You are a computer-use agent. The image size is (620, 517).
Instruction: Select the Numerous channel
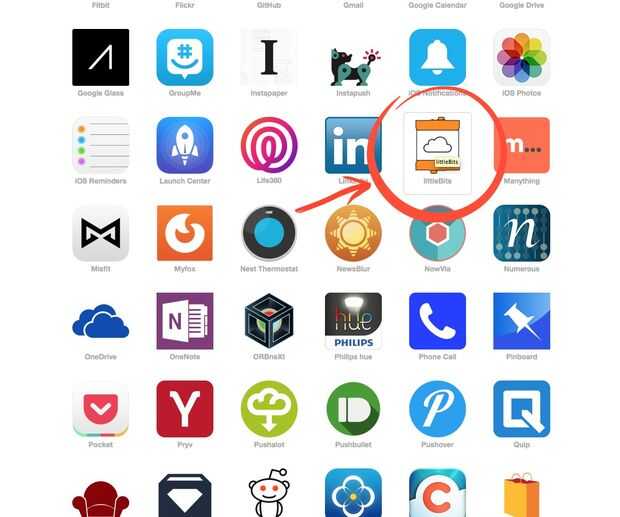[x=521, y=233]
